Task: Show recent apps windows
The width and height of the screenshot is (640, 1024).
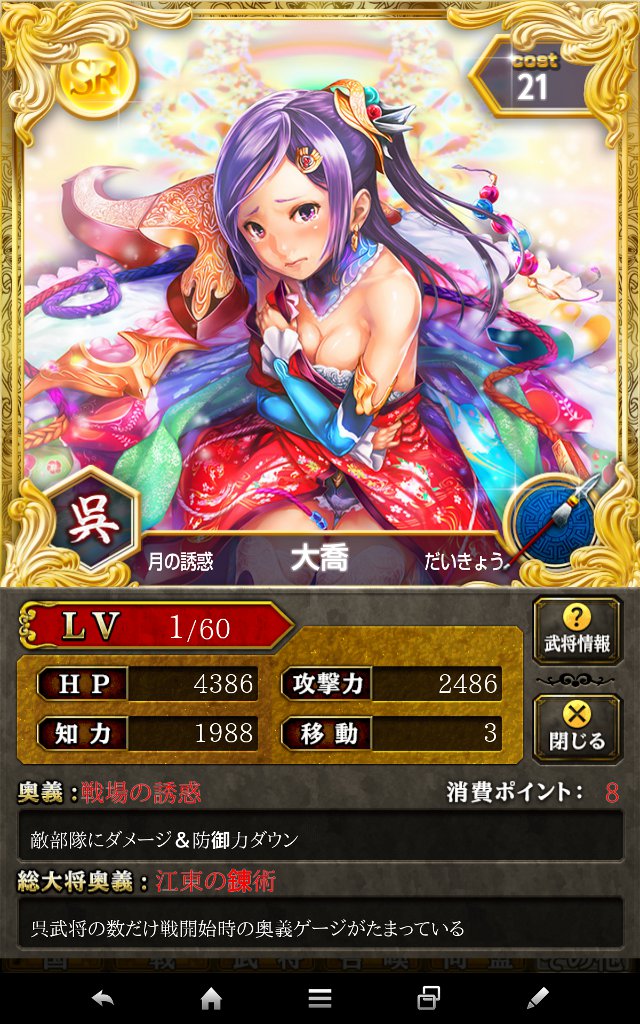Action: [429, 997]
